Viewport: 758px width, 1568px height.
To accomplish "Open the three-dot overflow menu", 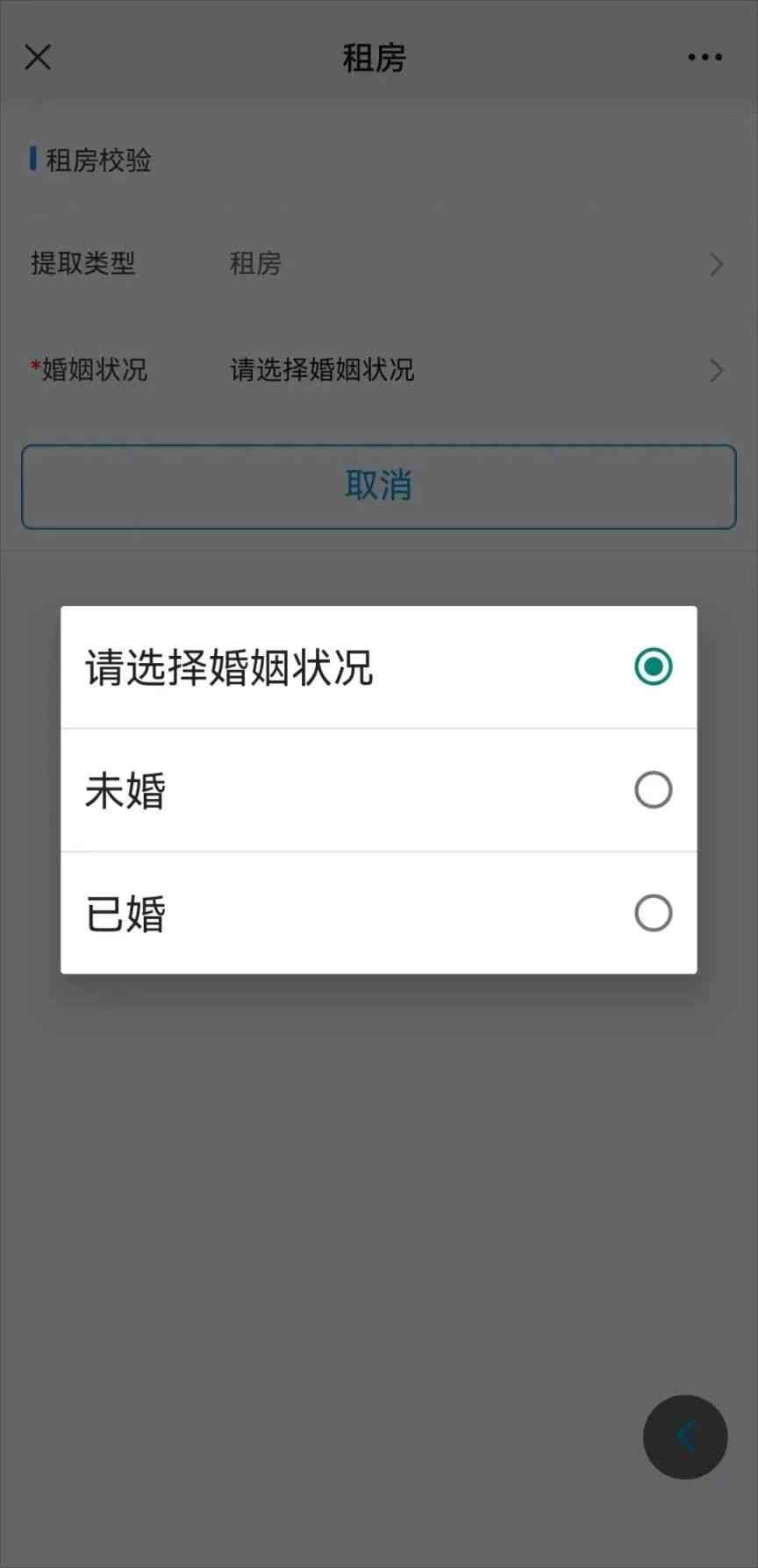I will pyautogui.click(x=704, y=58).
